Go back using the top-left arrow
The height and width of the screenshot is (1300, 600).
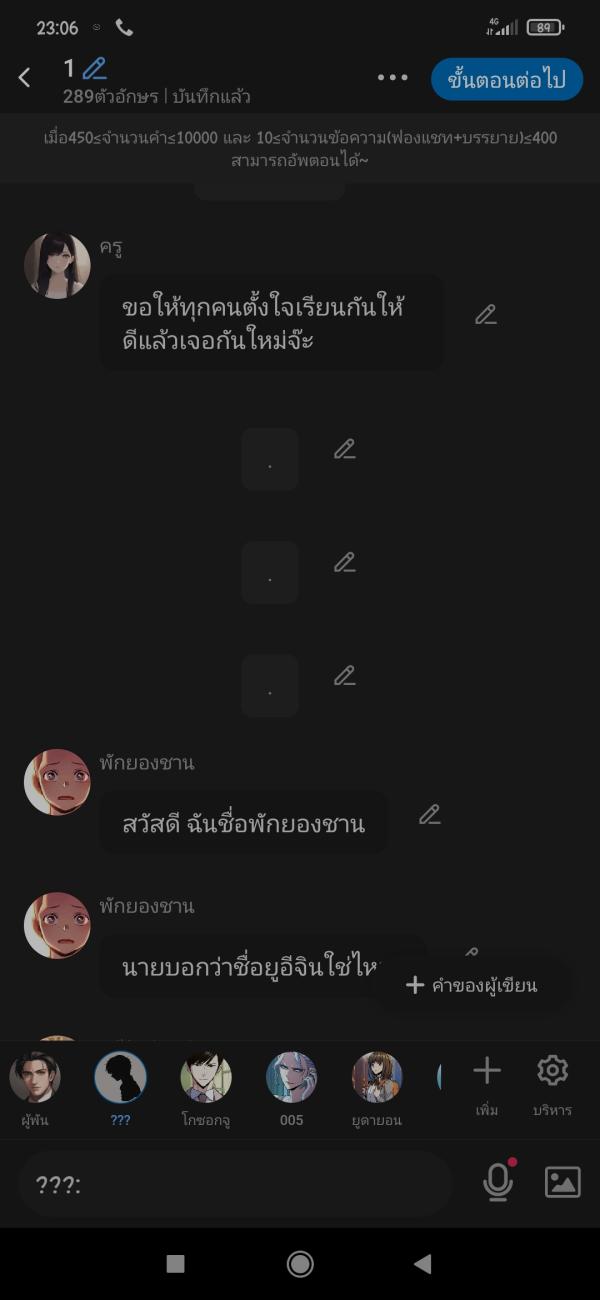pos(25,78)
